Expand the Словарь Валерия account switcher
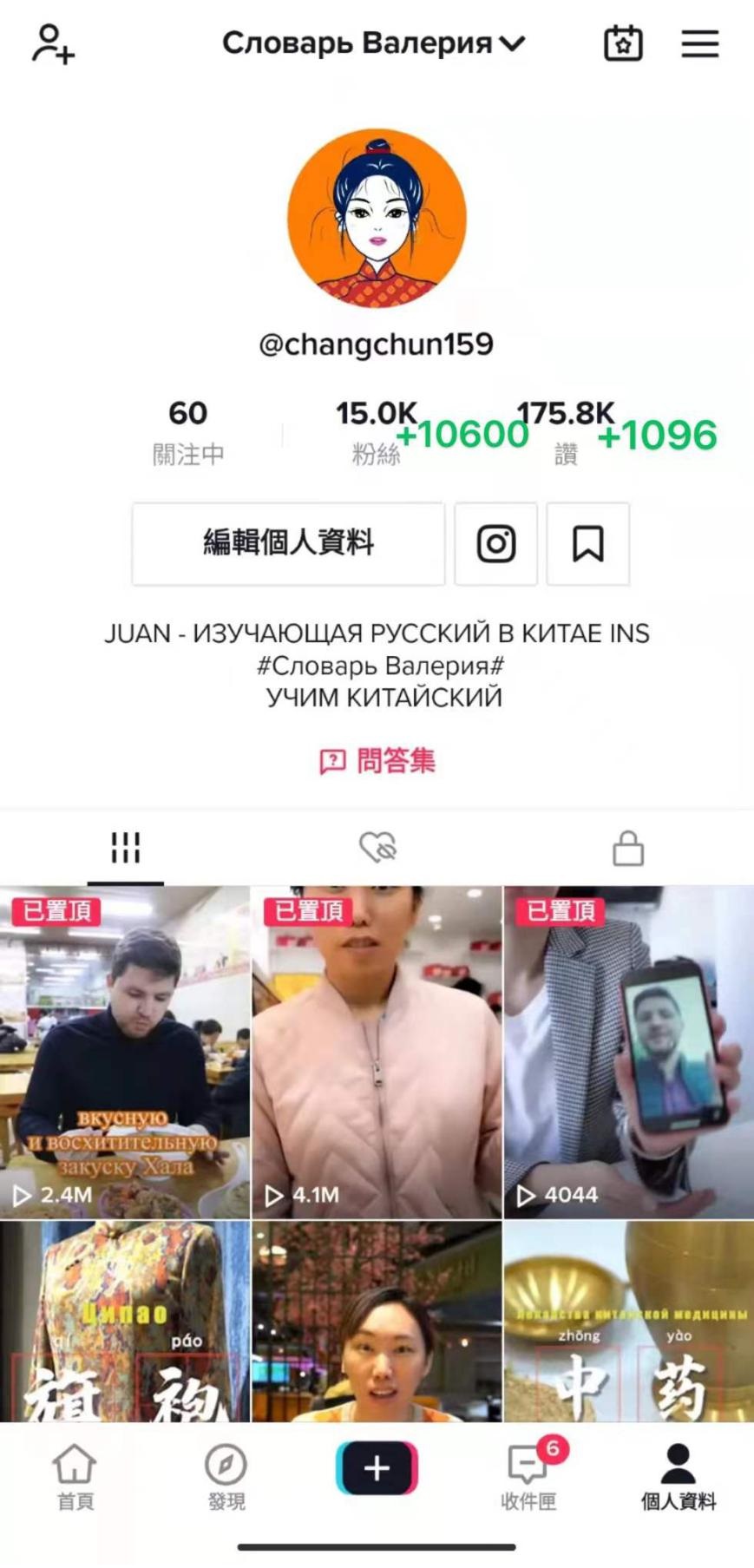Image resolution: width=754 pixels, height=1568 pixels. point(374,43)
